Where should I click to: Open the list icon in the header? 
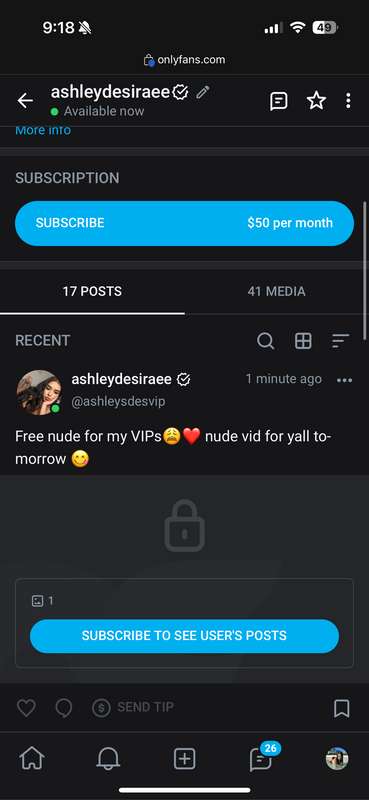278,101
